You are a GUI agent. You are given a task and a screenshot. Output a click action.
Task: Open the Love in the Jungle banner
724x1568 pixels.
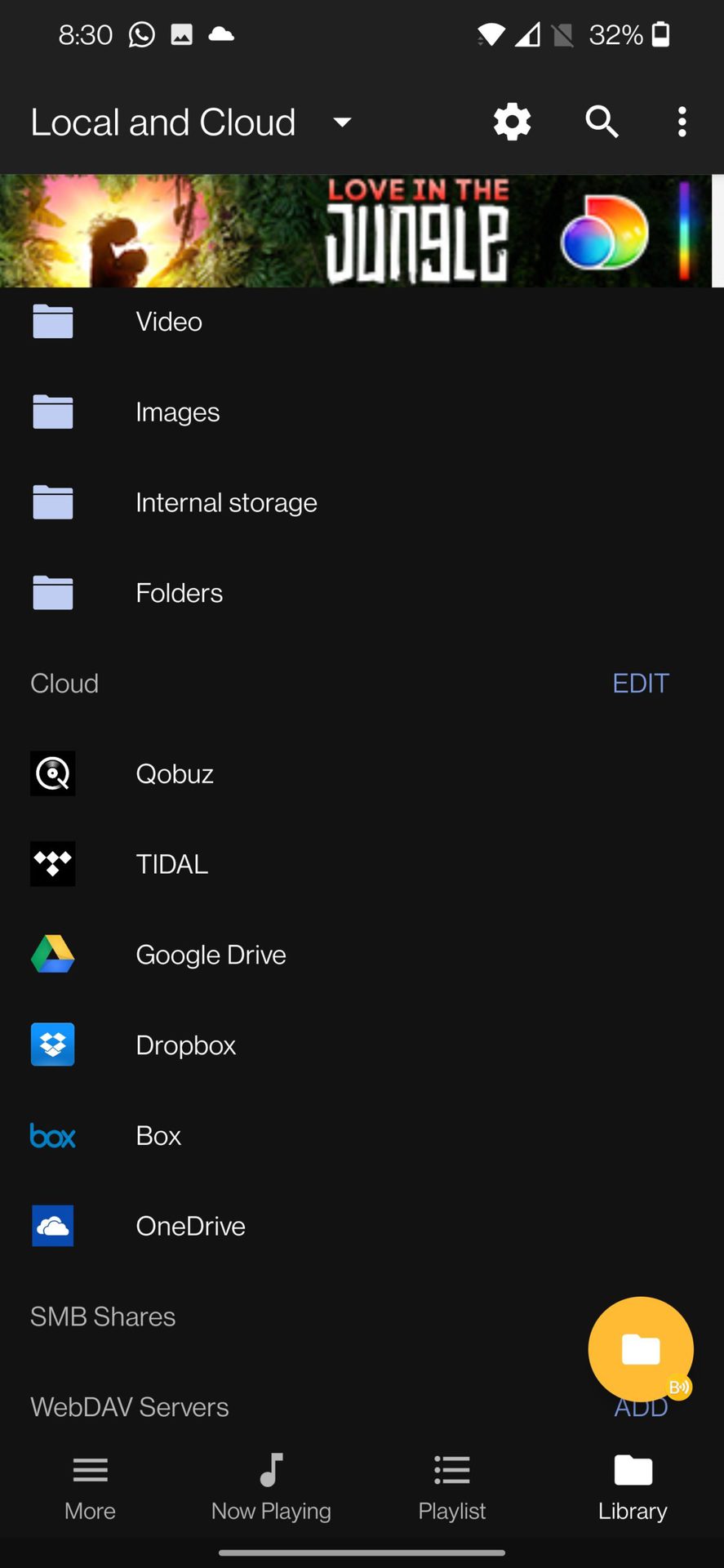[x=356, y=231]
